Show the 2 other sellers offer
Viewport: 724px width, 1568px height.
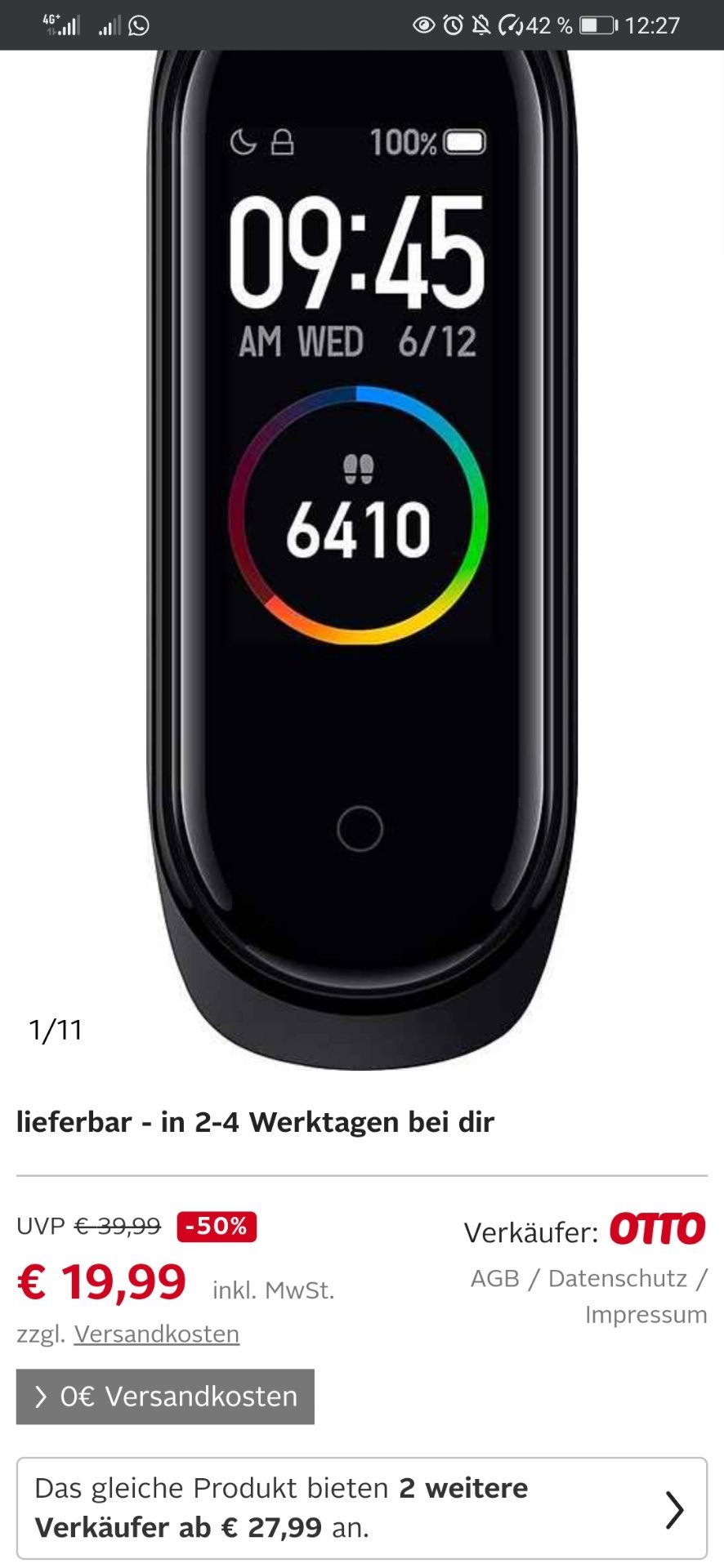pyautogui.click(x=362, y=1508)
